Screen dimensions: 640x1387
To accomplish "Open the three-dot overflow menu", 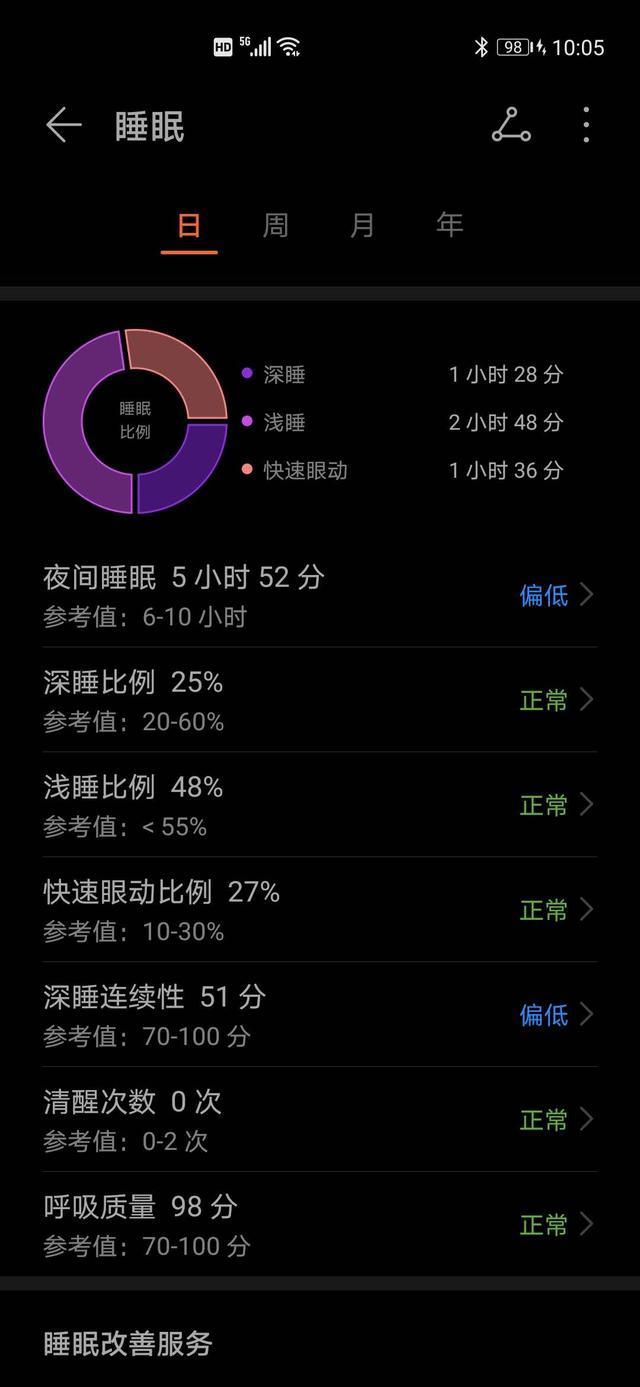I will (x=586, y=126).
